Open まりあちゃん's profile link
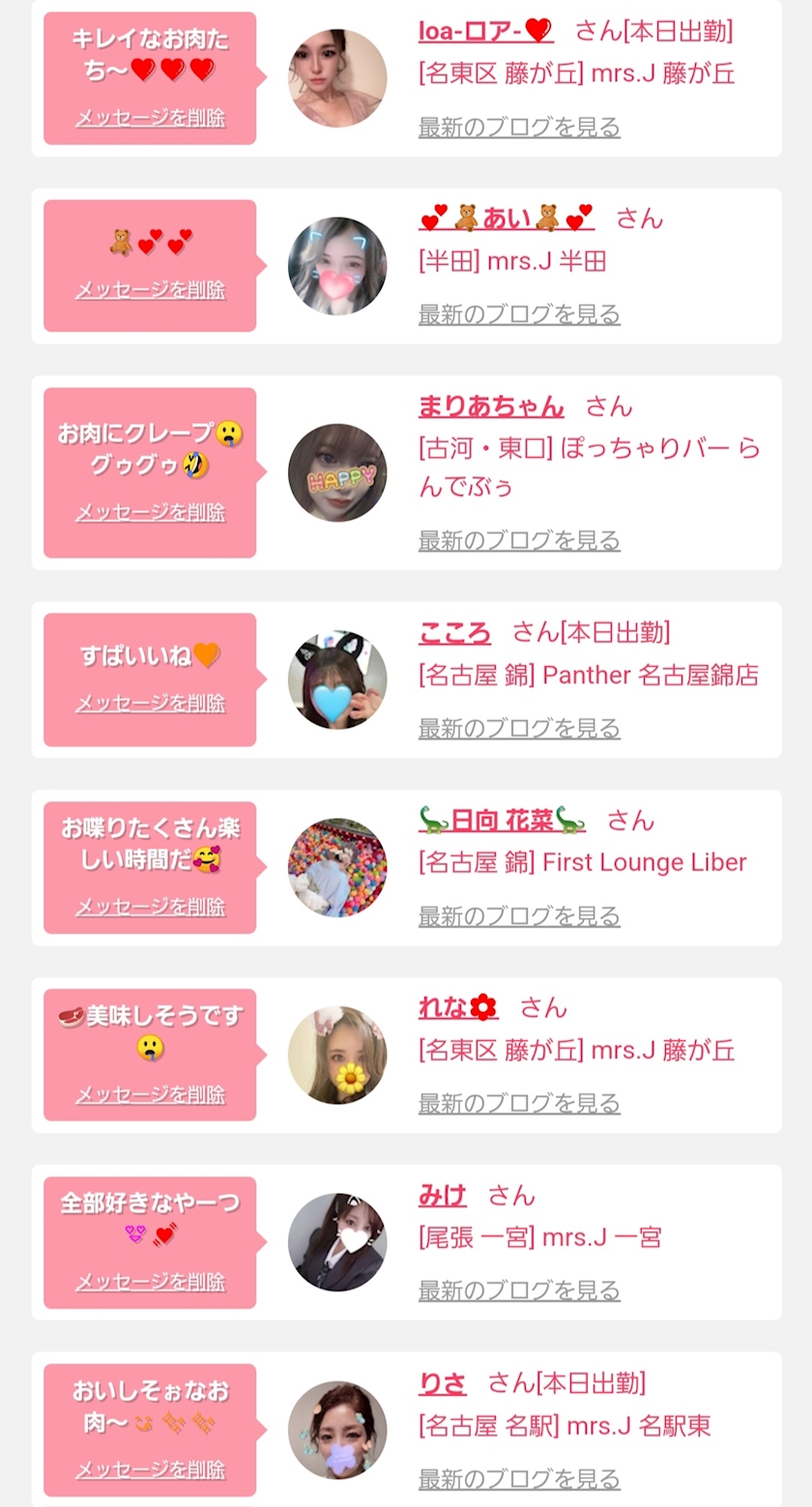This screenshot has width=812, height=1507. [x=490, y=406]
